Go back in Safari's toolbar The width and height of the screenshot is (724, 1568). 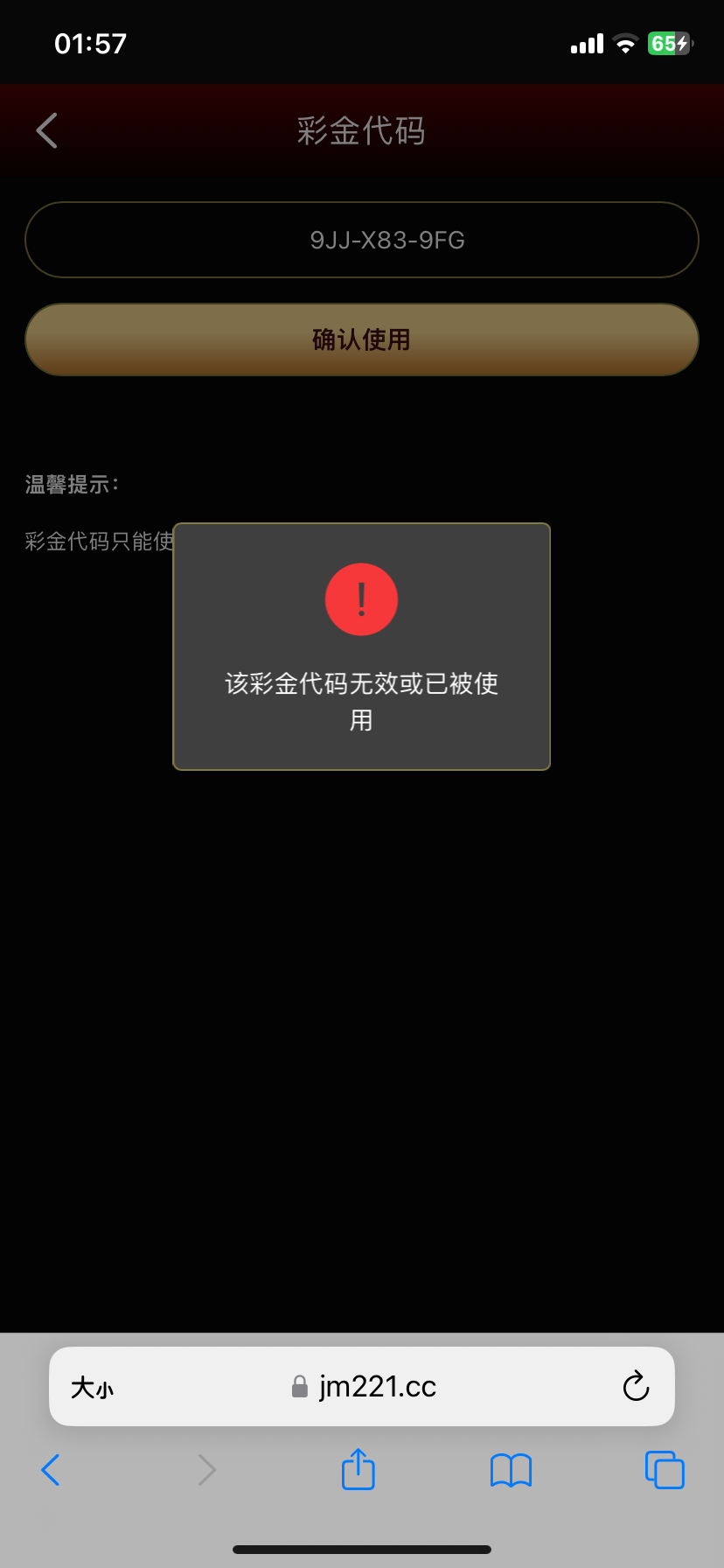click(x=51, y=1470)
